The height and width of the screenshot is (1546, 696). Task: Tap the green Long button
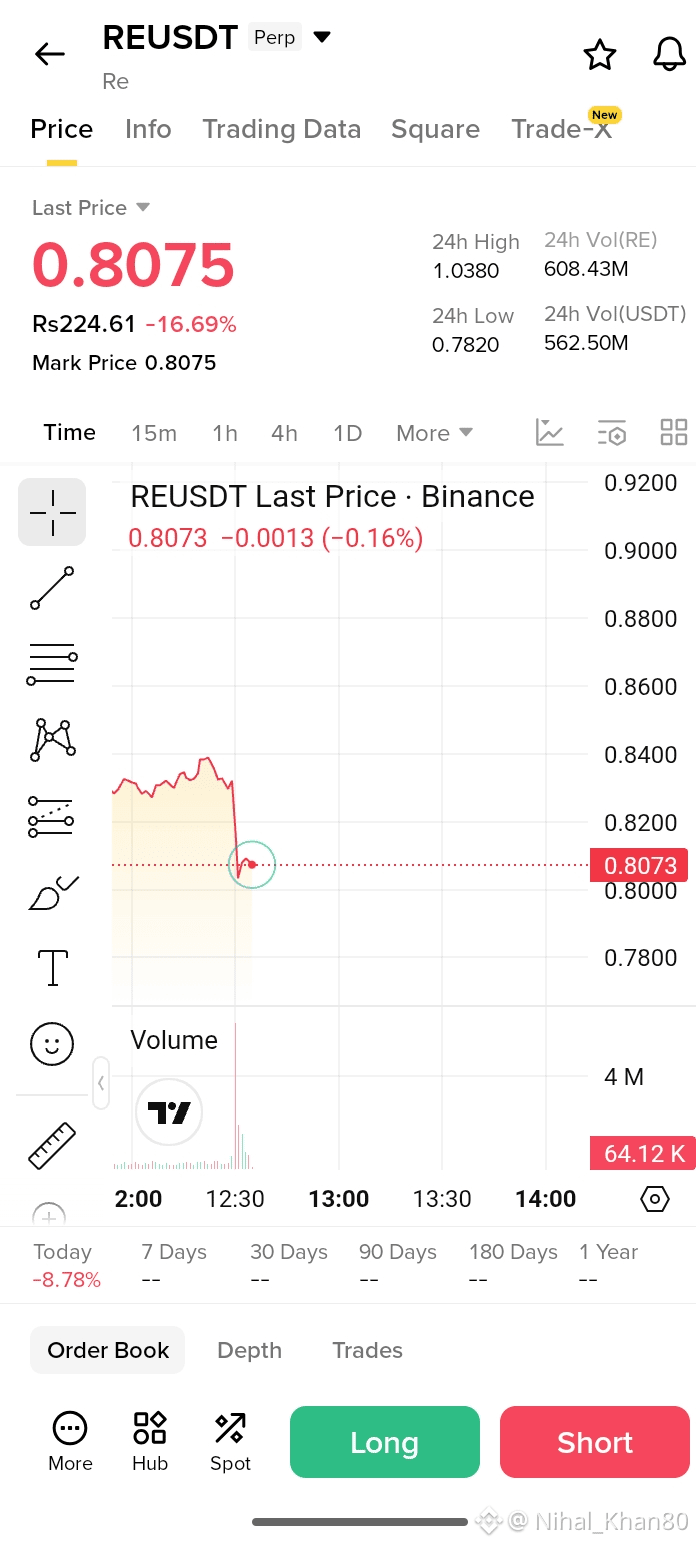(385, 1442)
